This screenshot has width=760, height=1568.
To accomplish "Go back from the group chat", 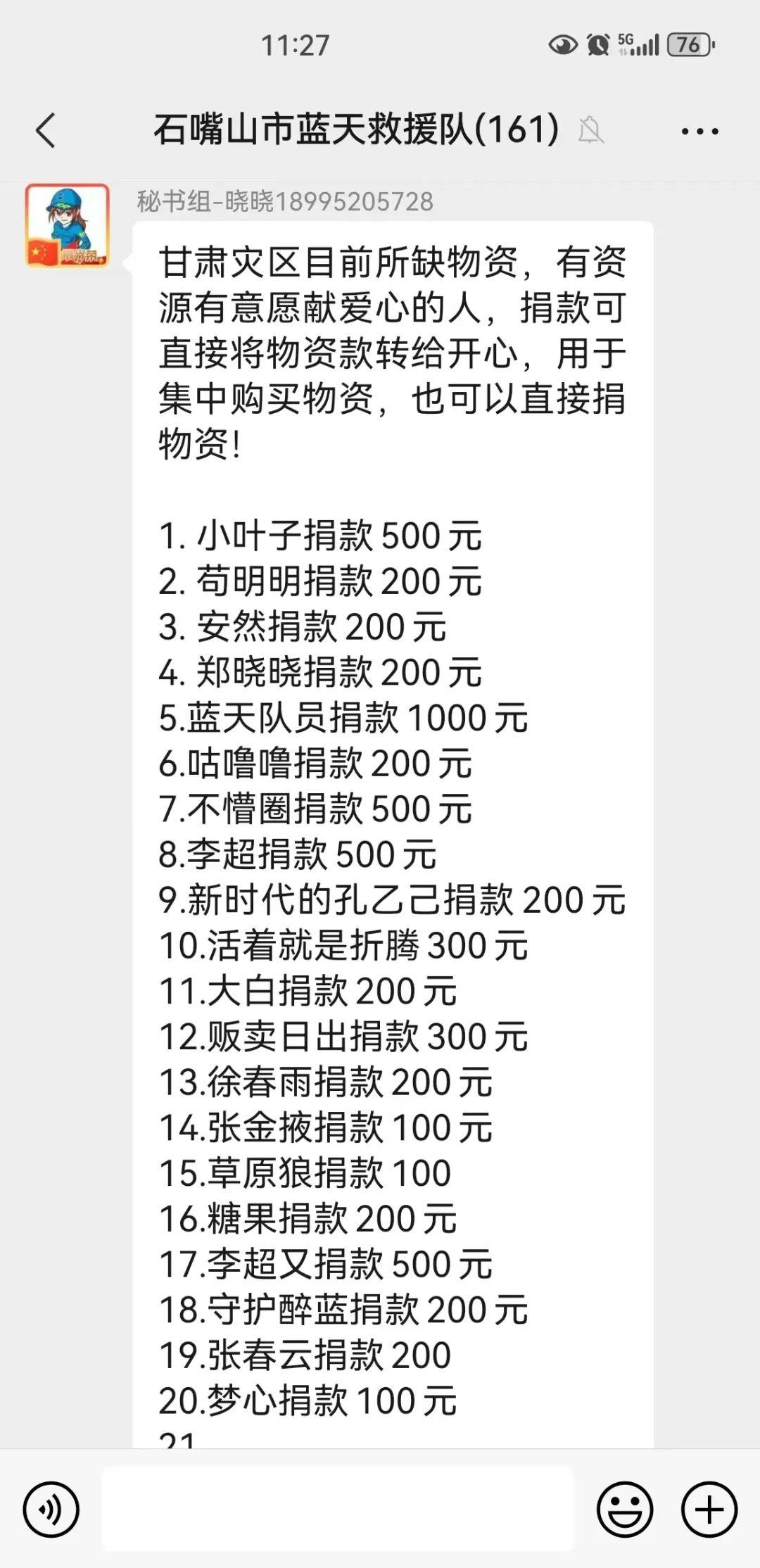I will [x=46, y=131].
